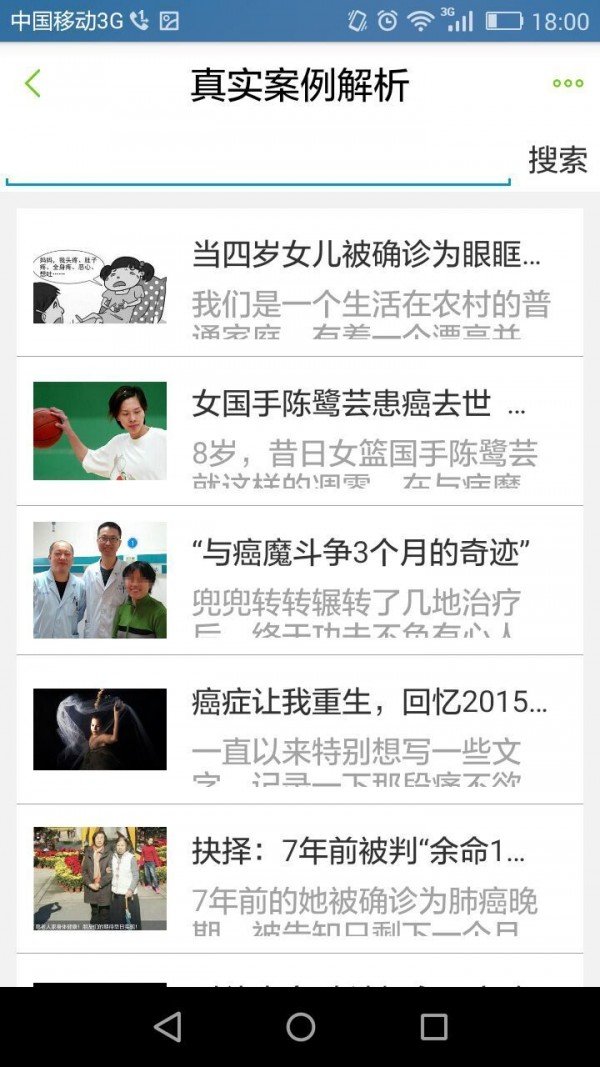Go back using the green arrow
The height and width of the screenshot is (1067, 600).
(x=33, y=84)
